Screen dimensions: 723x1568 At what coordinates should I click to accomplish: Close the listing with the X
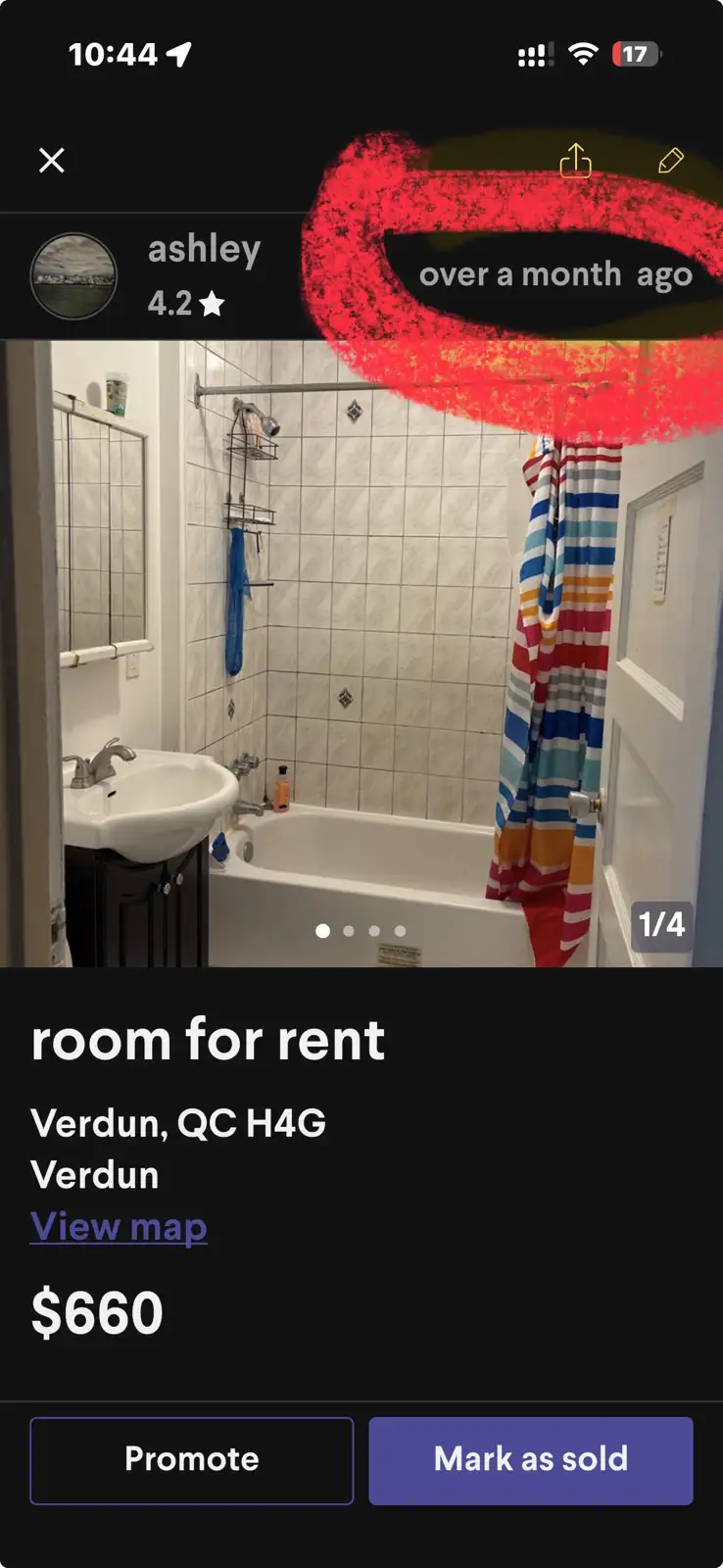point(52,161)
